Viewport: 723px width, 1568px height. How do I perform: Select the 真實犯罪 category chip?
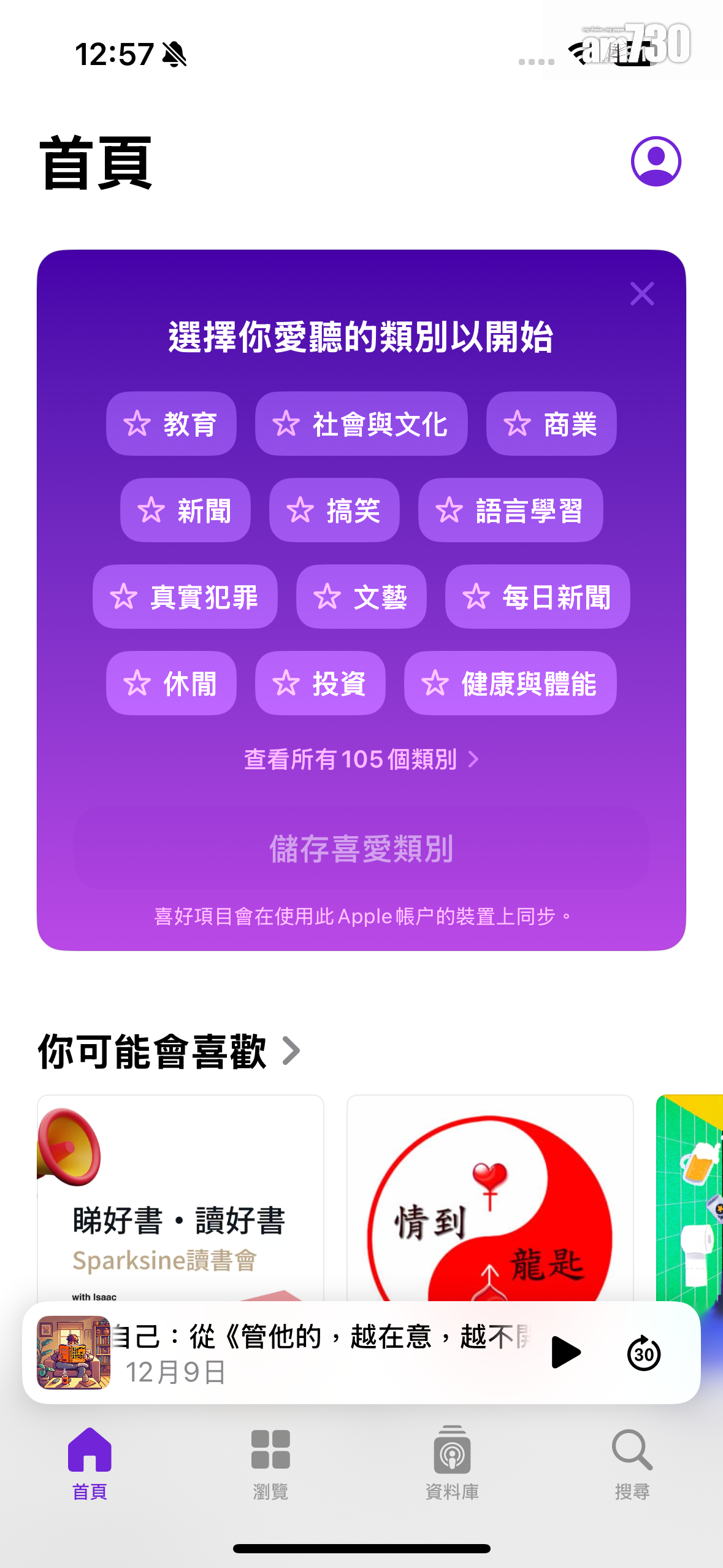click(185, 597)
